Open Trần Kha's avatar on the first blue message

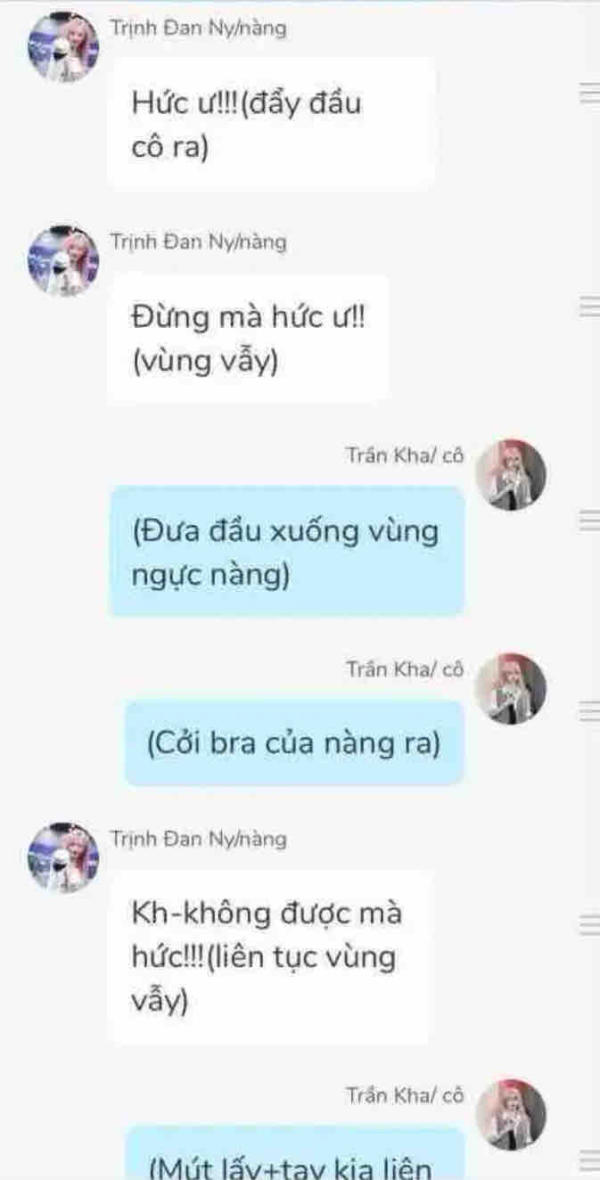pos(512,475)
